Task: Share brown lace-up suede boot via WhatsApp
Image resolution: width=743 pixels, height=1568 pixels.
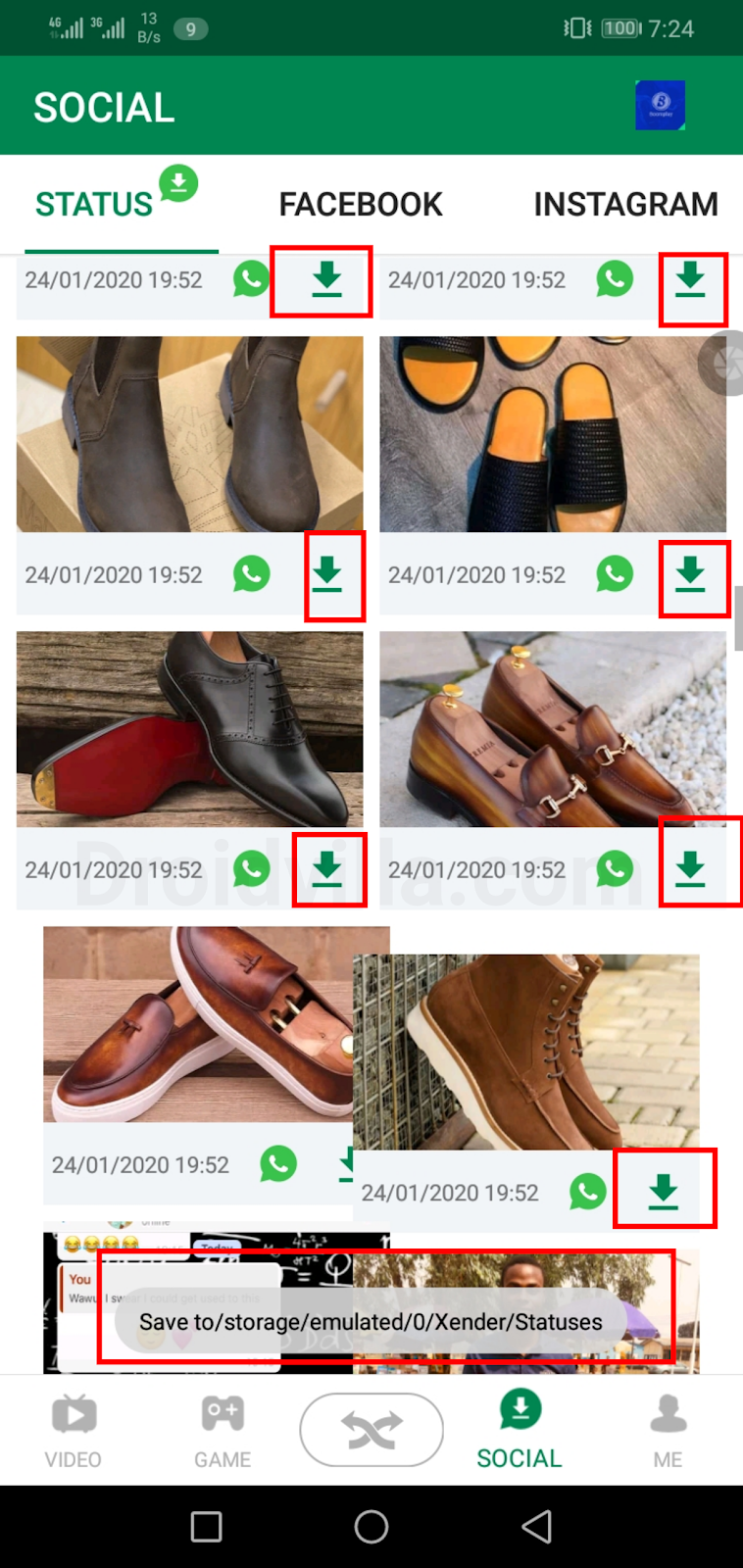Action: 588,1192
